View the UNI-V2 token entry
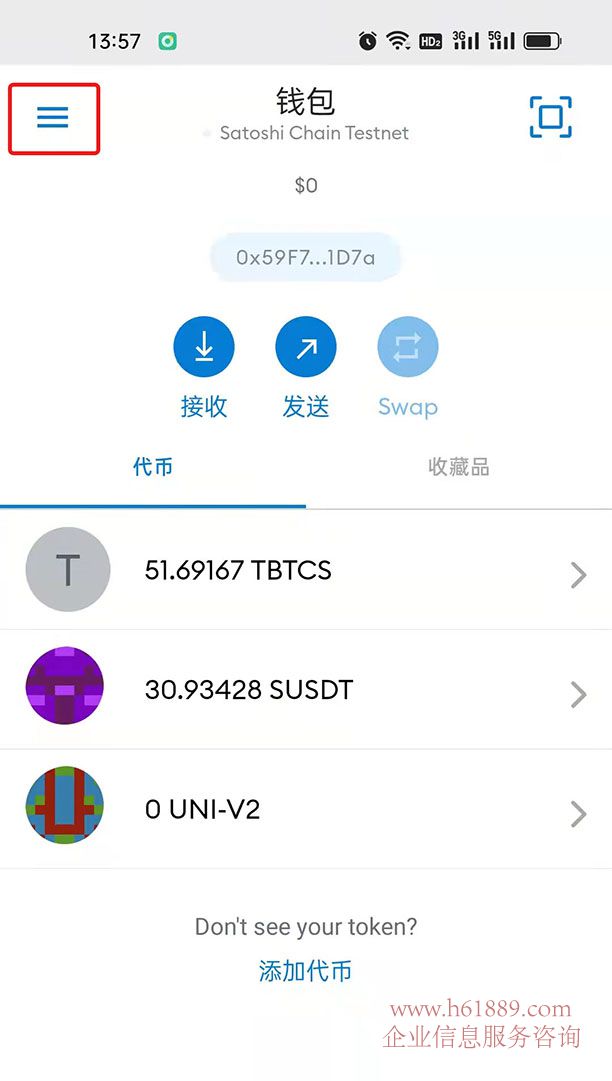 point(306,810)
